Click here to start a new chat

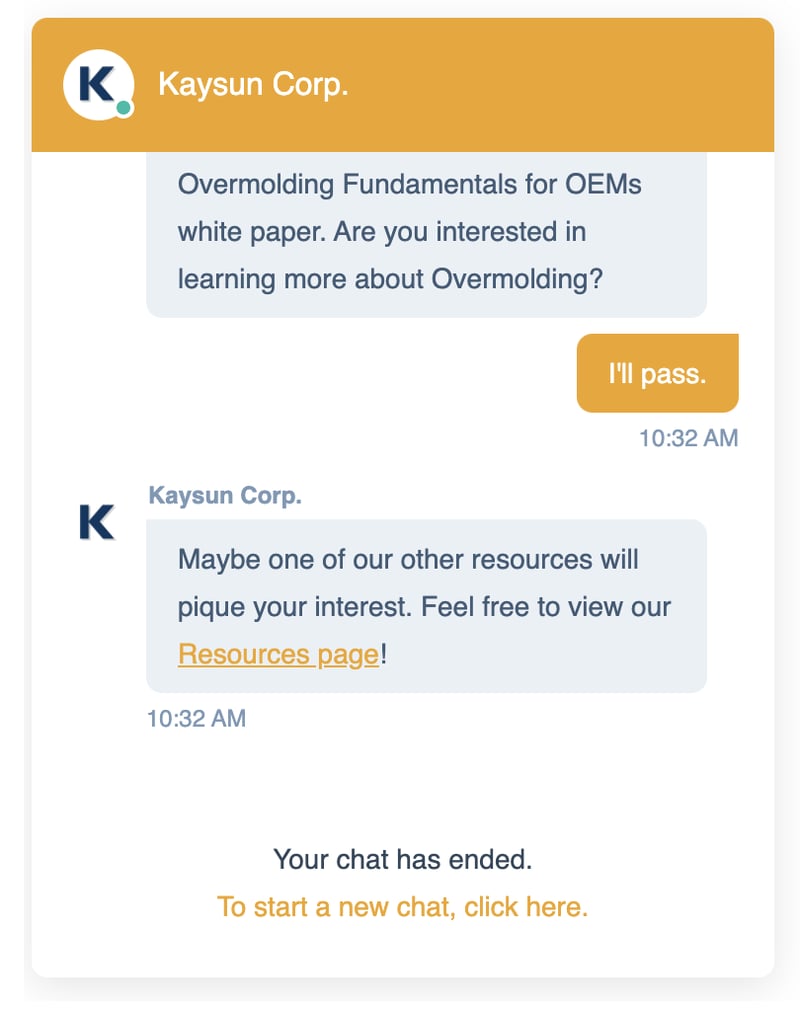click(x=403, y=906)
